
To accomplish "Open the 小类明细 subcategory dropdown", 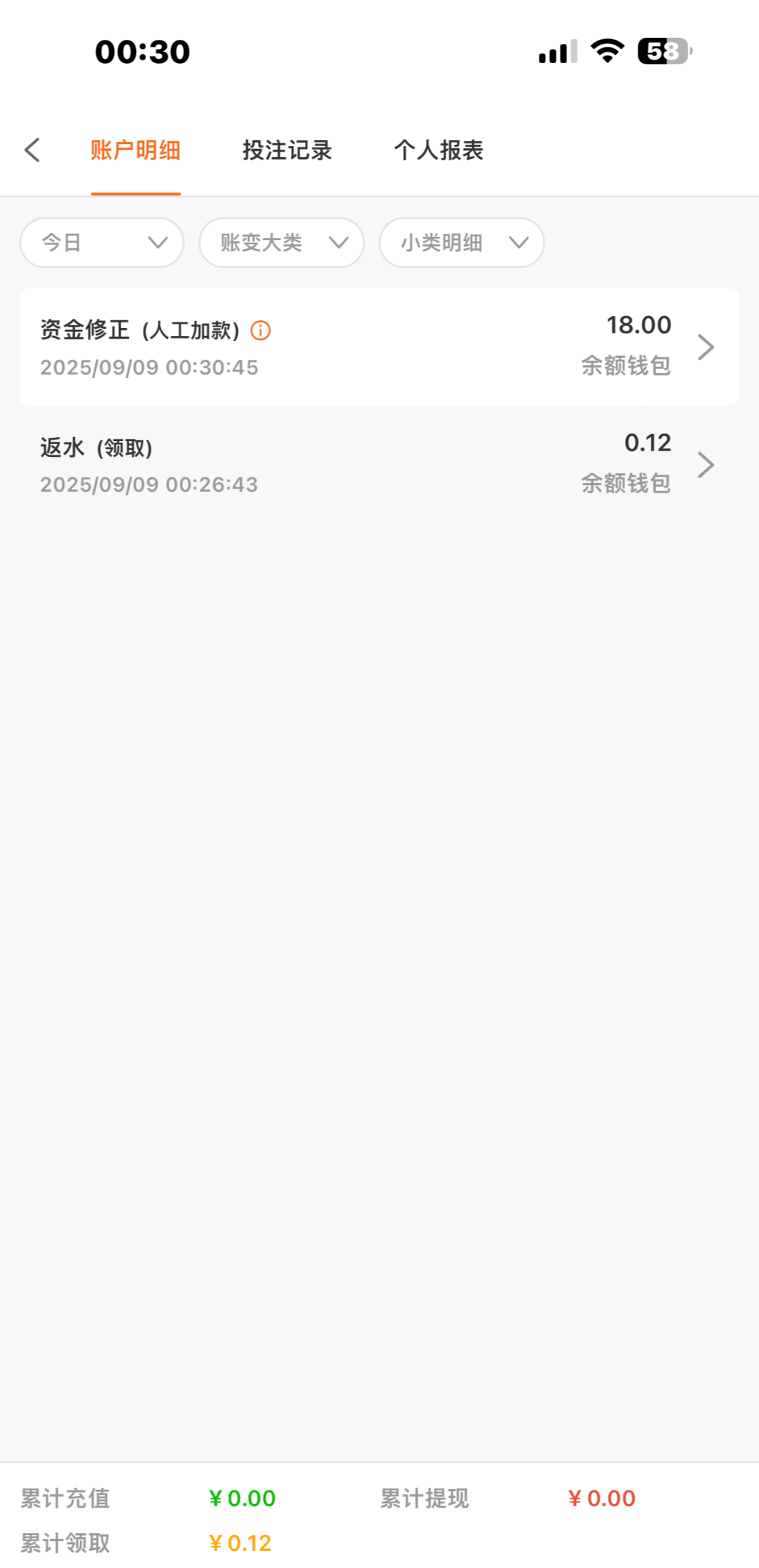I will click(x=462, y=243).
